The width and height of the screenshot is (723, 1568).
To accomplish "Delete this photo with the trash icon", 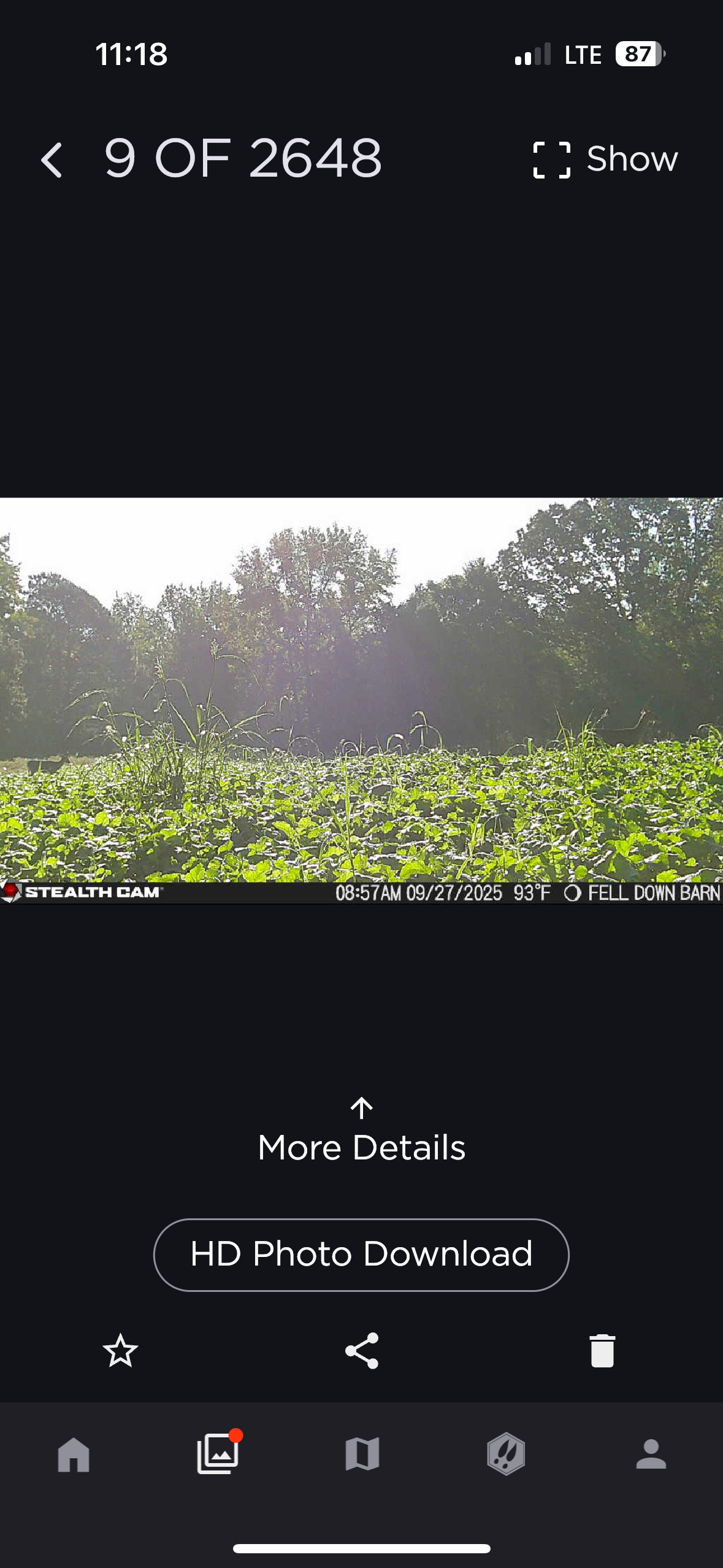I will tap(602, 1350).
